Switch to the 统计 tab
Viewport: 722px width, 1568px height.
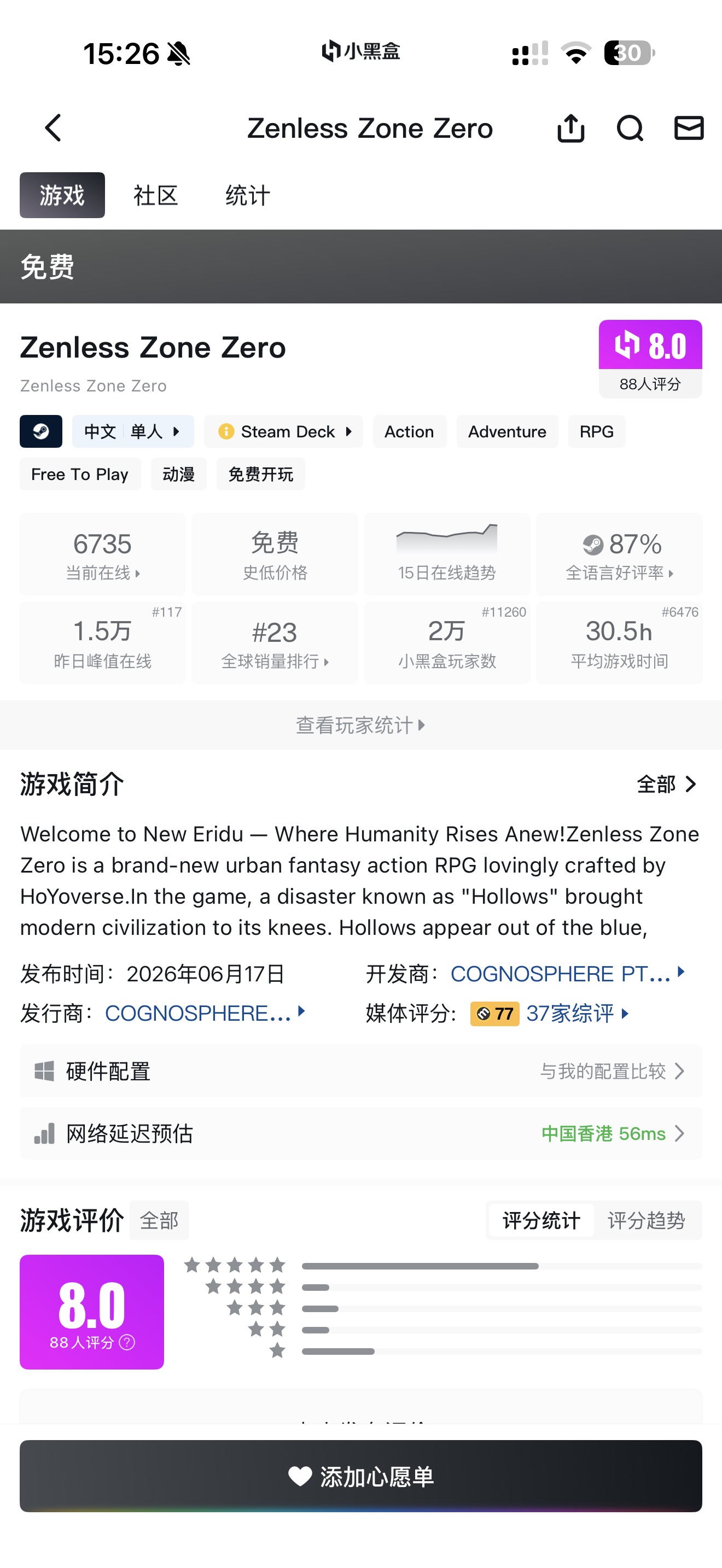[248, 195]
